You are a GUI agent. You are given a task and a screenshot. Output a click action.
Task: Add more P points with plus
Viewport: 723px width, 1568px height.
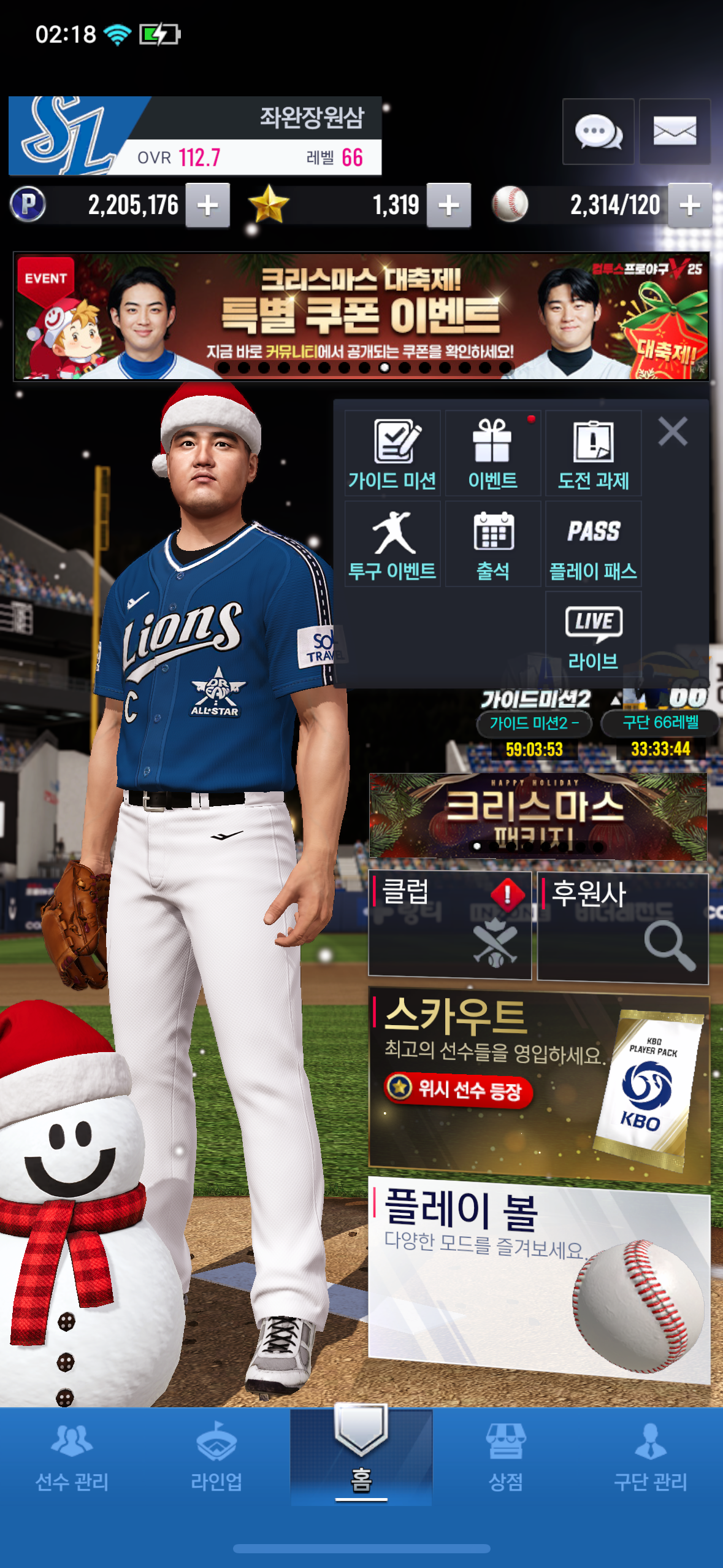pyautogui.click(x=208, y=206)
